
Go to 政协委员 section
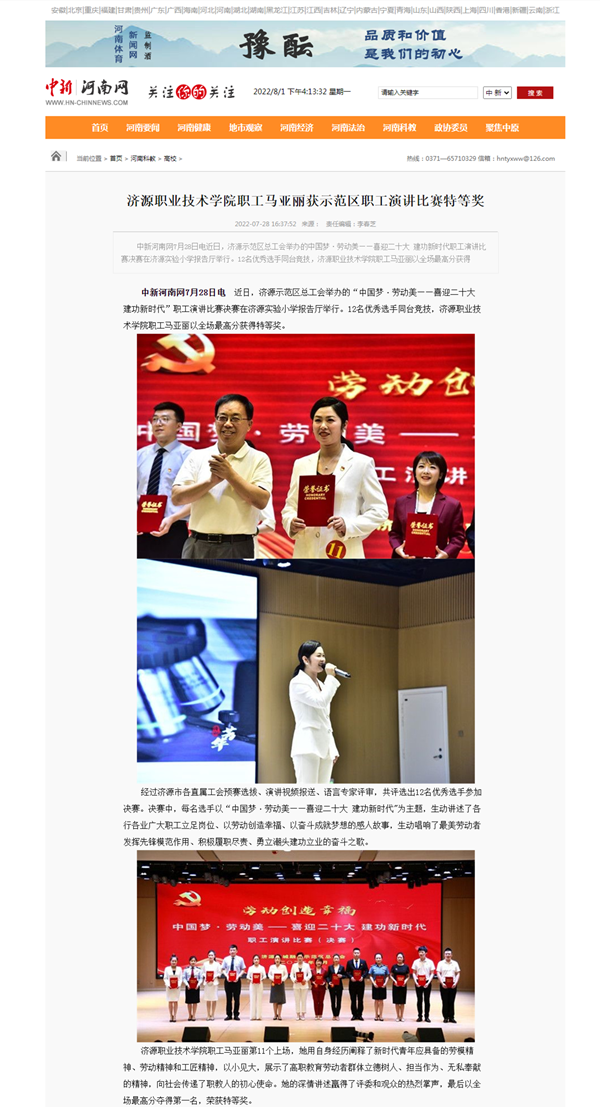[x=451, y=128]
